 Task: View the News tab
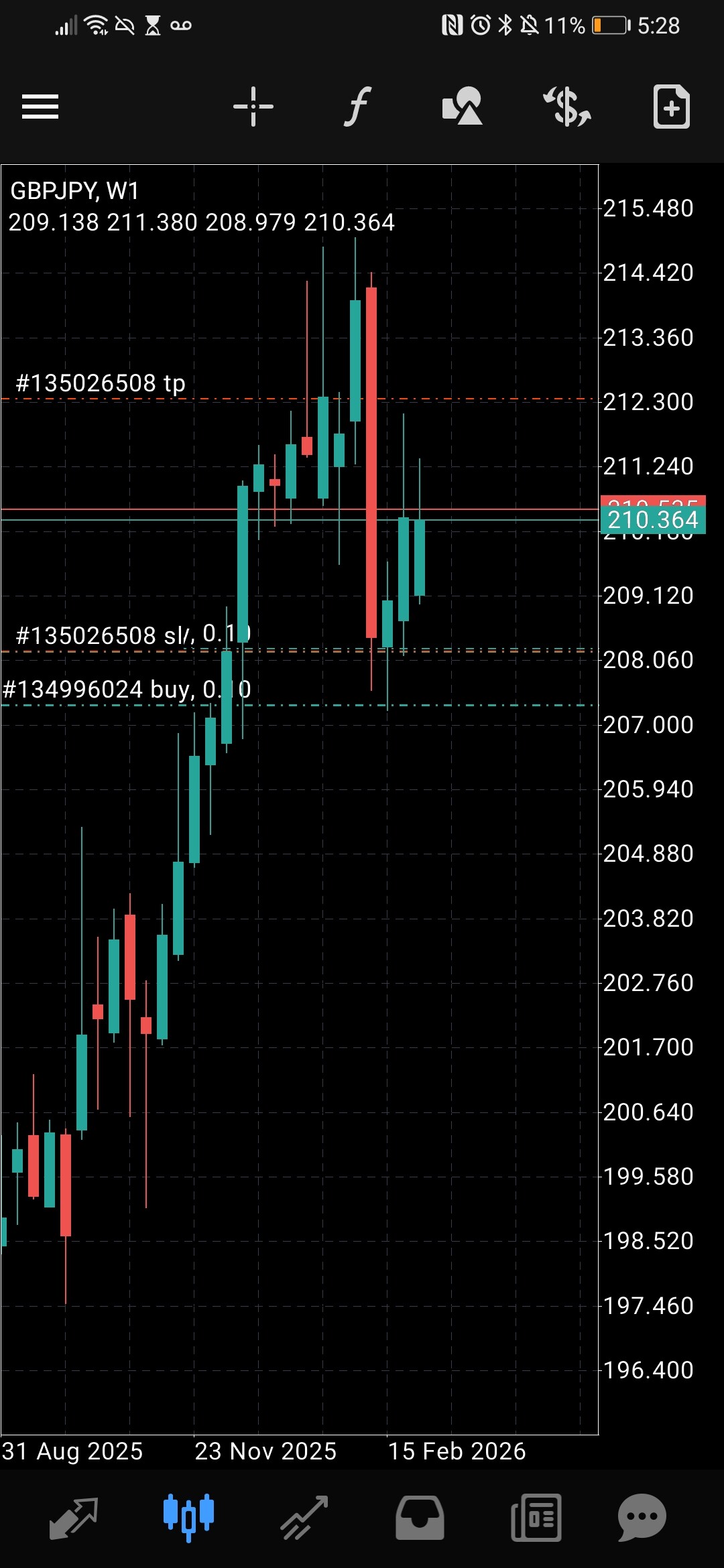tap(536, 1518)
